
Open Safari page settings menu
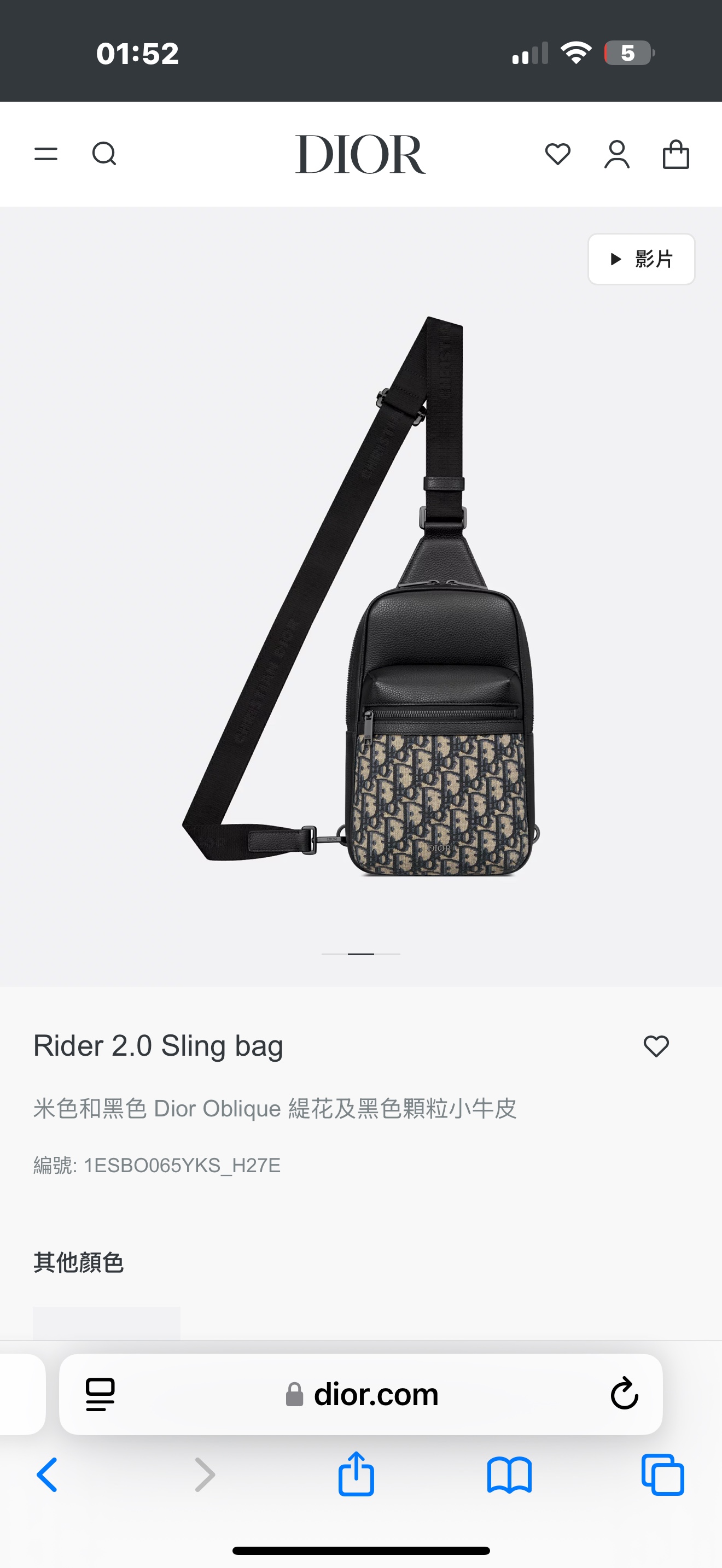(x=101, y=1394)
